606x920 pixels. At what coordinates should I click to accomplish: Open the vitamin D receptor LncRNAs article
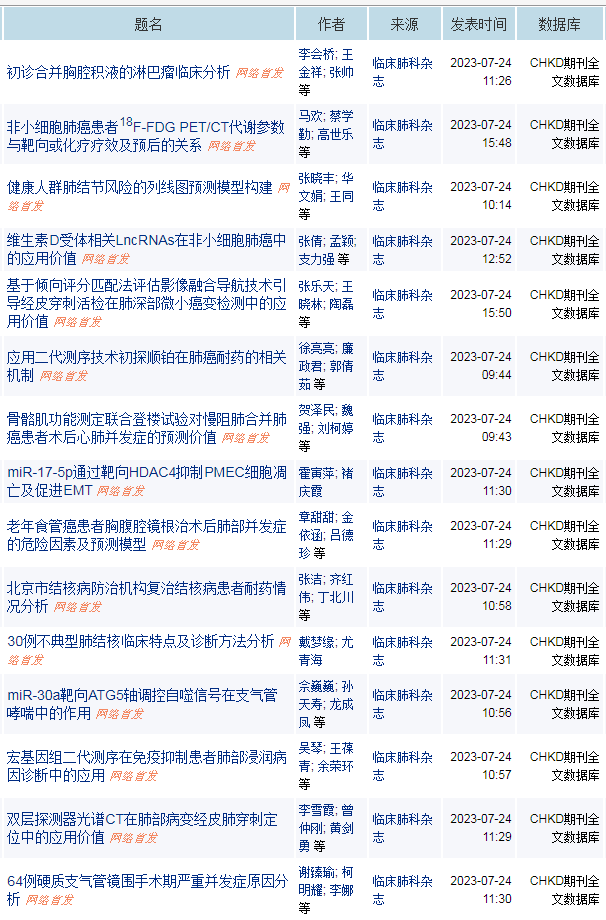146,241
